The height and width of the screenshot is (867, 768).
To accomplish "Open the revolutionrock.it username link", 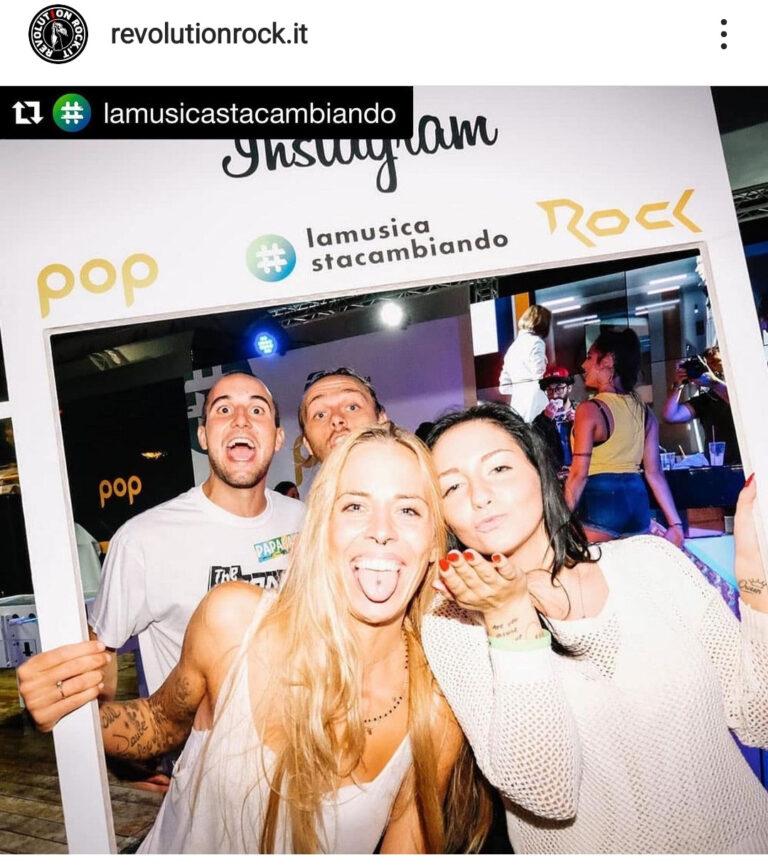I will [209, 34].
